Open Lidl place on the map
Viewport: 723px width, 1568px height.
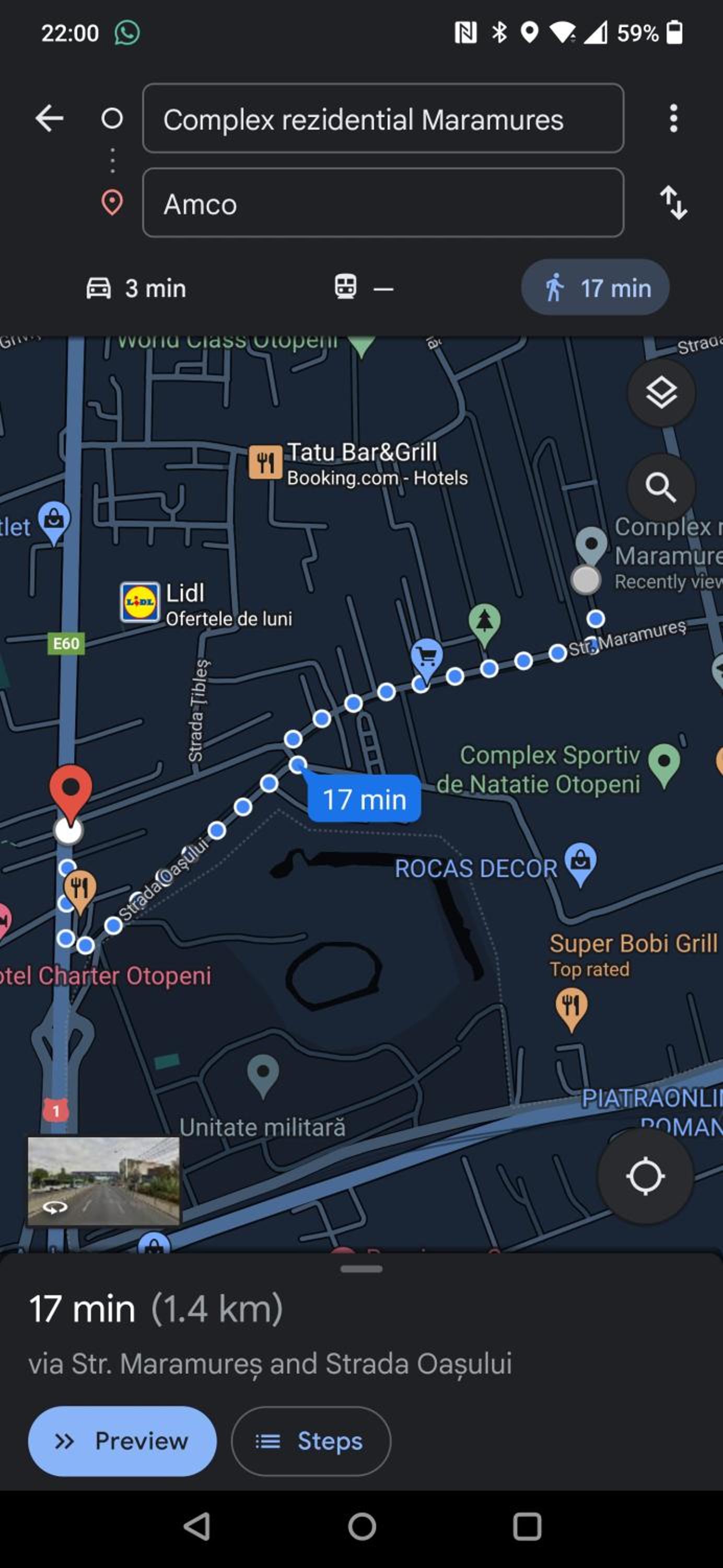point(140,602)
